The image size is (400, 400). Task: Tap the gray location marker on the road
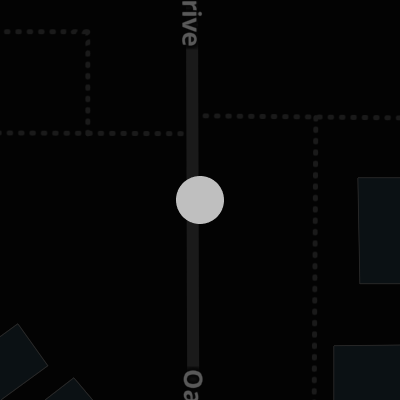(x=200, y=200)
